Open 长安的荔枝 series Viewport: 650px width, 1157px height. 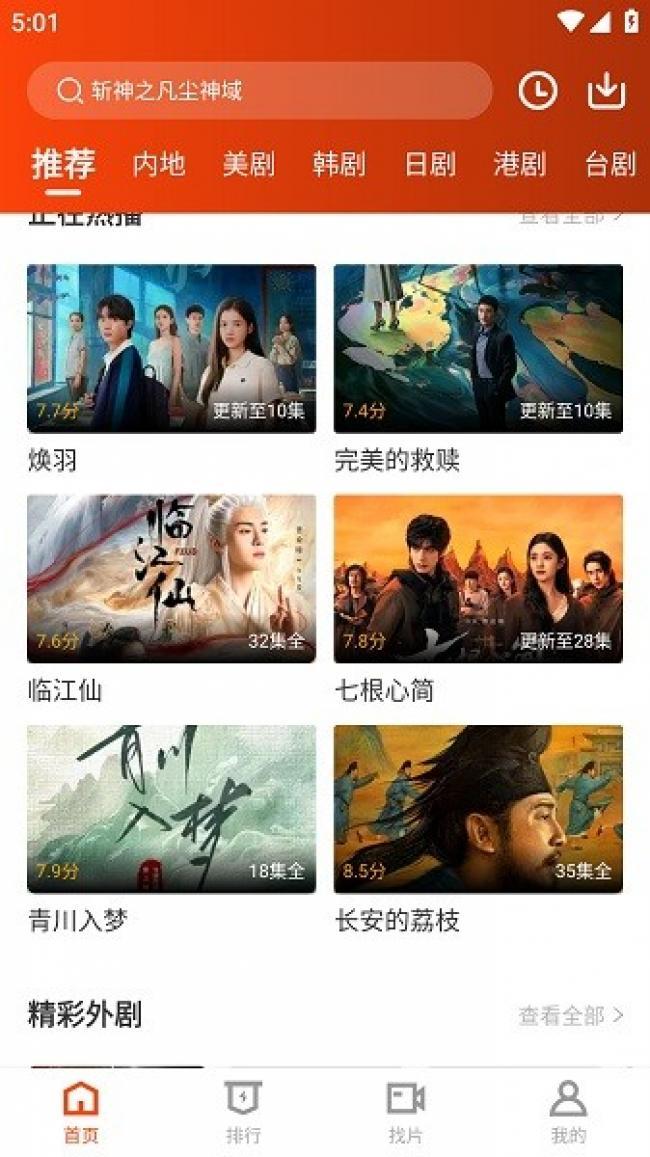(x=478, y=808)
